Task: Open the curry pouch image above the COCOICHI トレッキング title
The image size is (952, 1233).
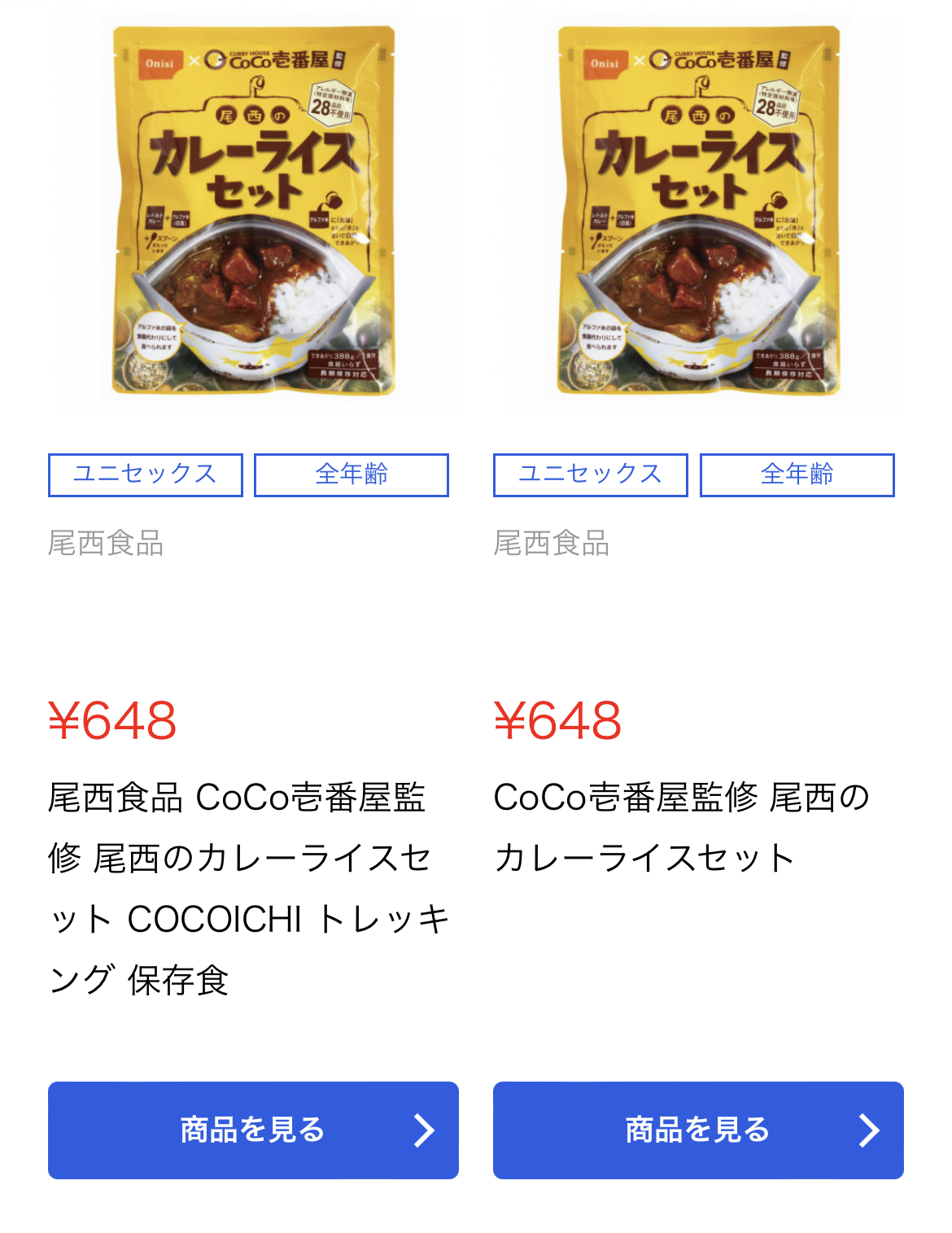Action: pos(253,212)
